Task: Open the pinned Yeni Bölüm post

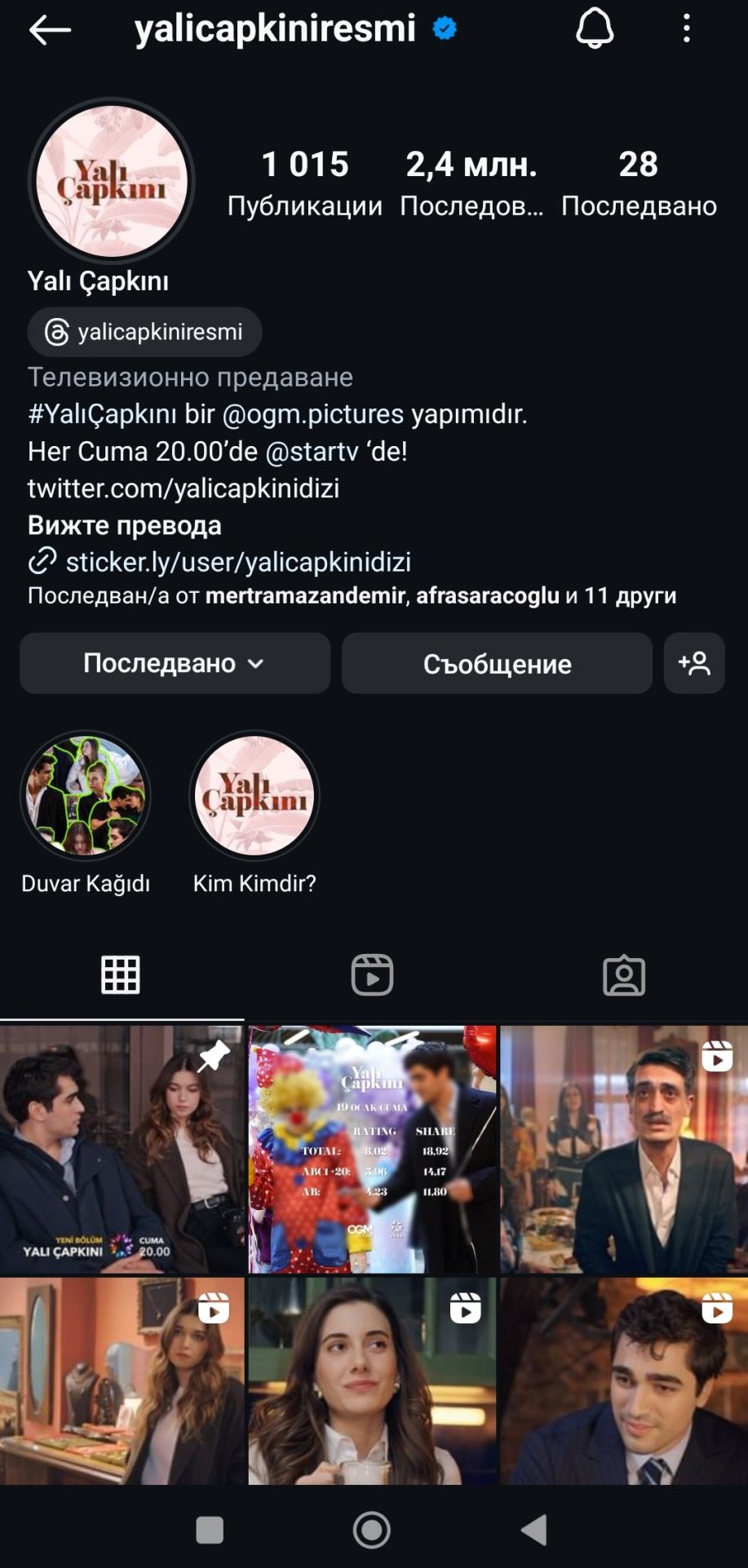Action: point(122,1150)
